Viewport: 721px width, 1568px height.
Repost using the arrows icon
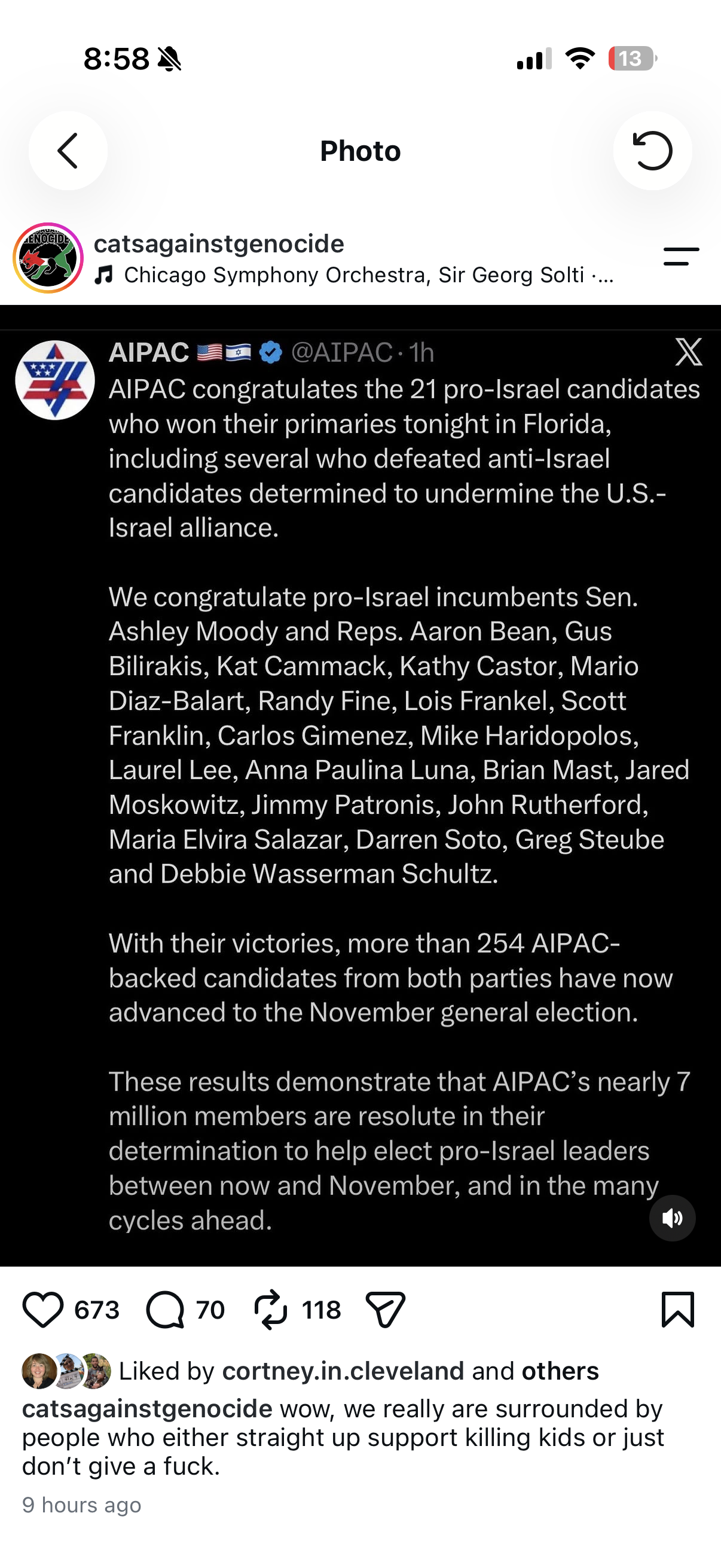coord(270,1308)
